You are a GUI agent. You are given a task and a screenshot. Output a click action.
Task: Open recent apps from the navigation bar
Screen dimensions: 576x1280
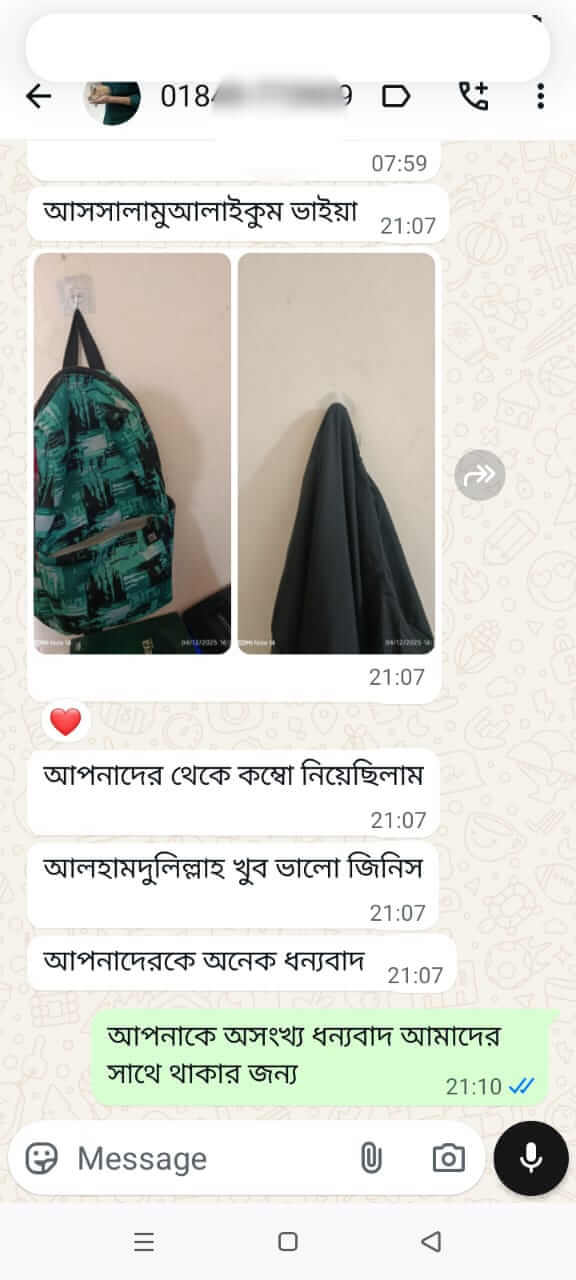click(x=144, y=1242)
